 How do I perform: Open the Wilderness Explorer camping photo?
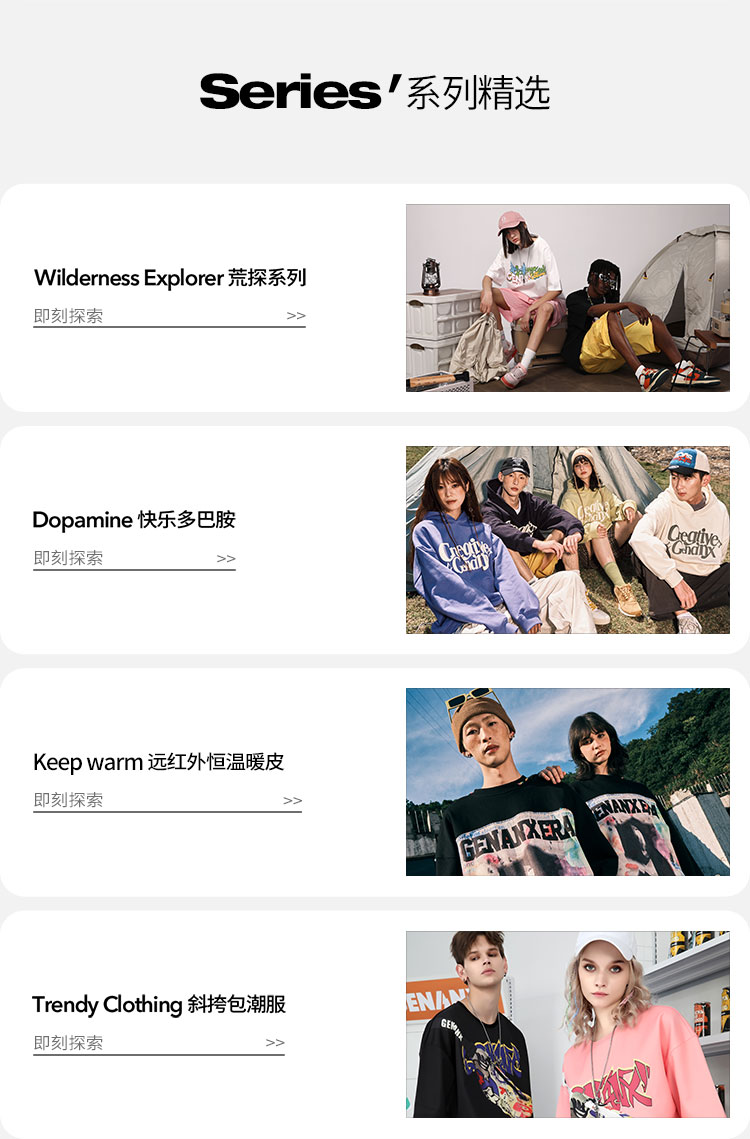click(x=567, y=298)
